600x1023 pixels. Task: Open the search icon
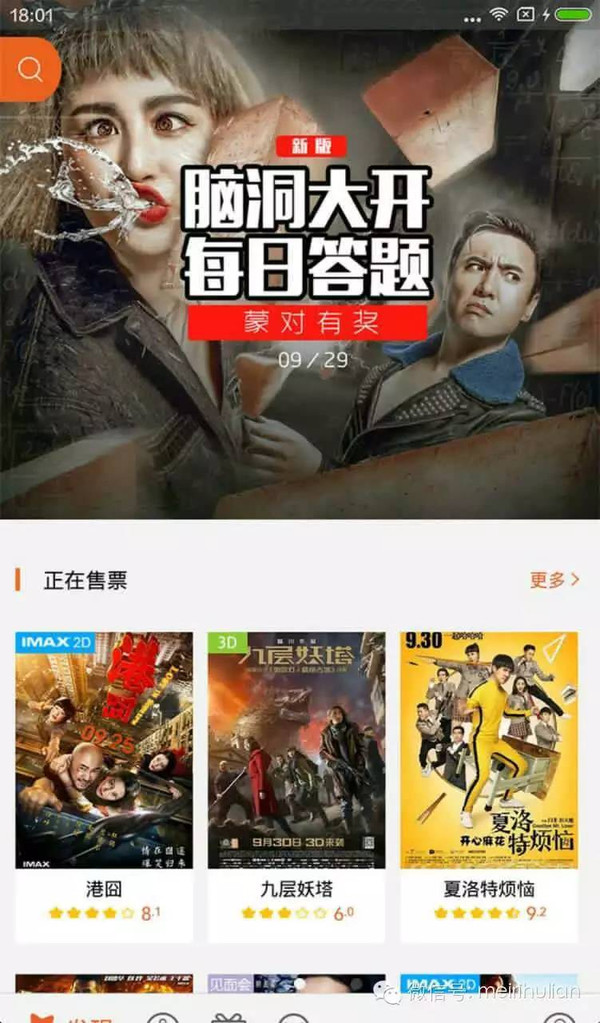(x=30, y=70)
